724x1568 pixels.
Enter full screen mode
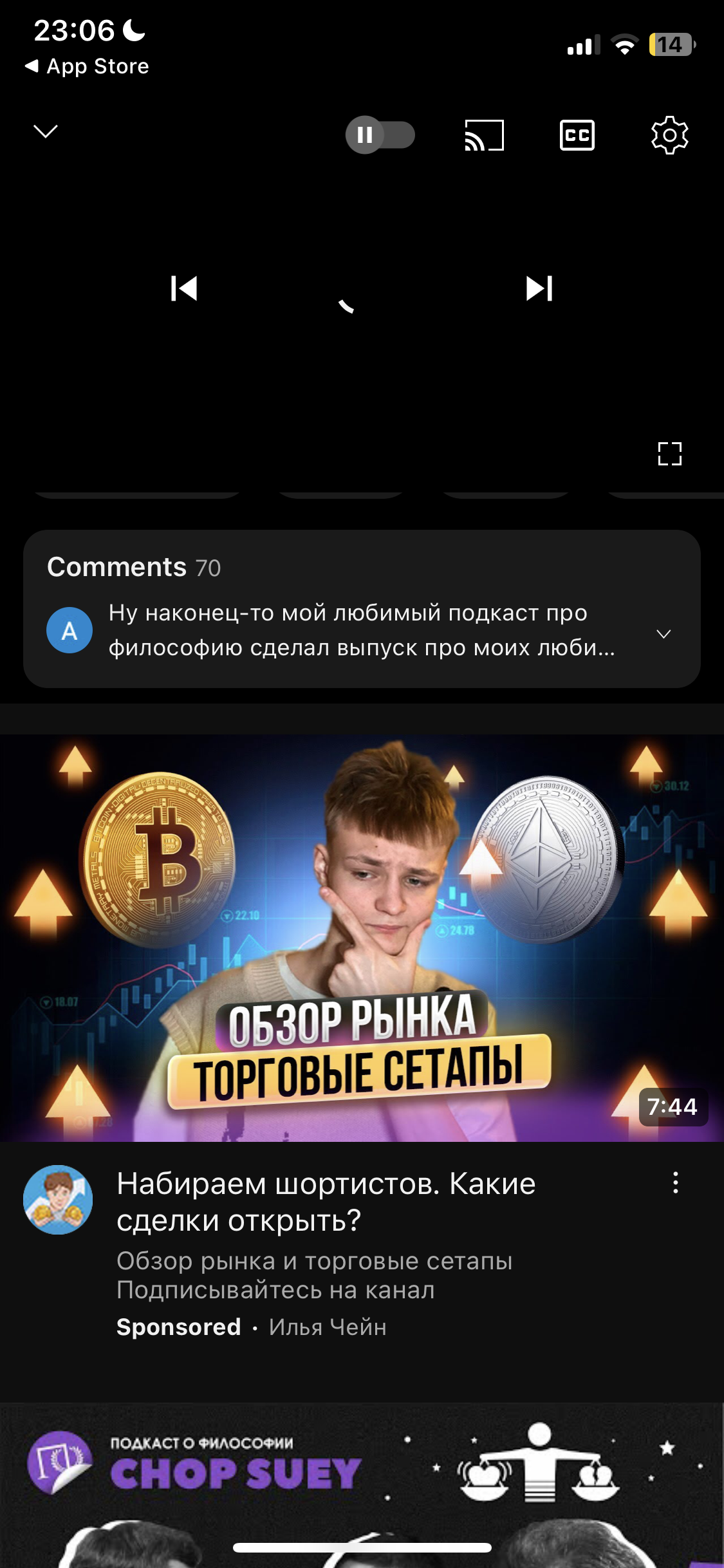[x=670, y=454]
